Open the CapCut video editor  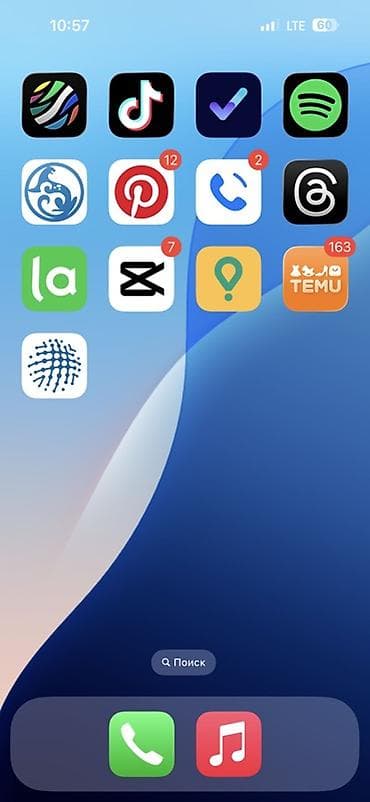141,279
